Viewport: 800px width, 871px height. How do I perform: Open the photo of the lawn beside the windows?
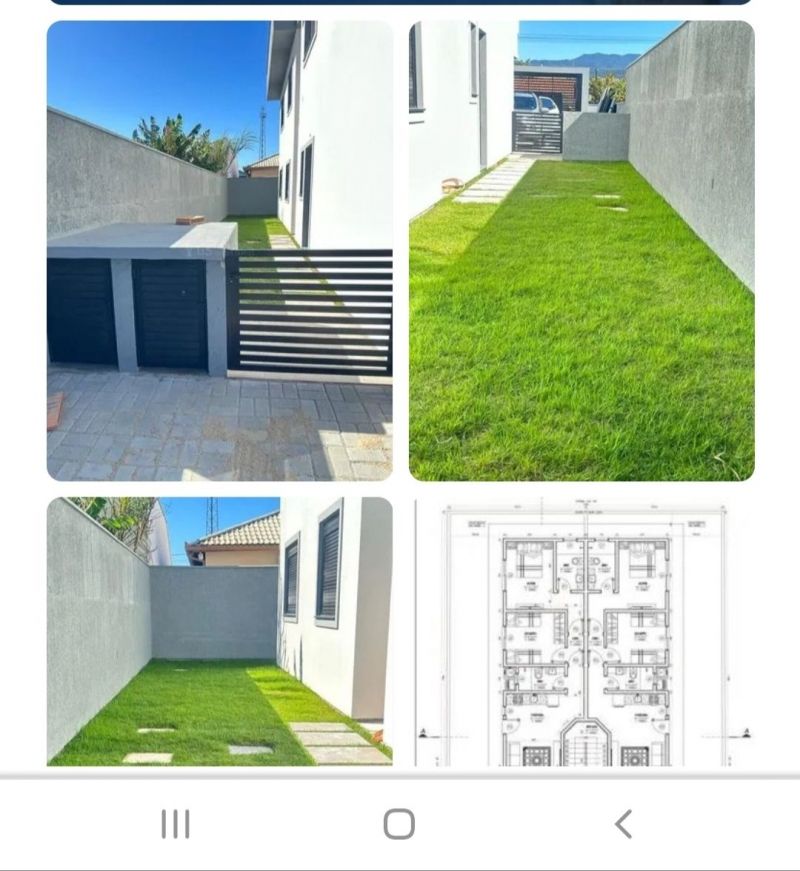pyautogui.click(x=219, y=630)
